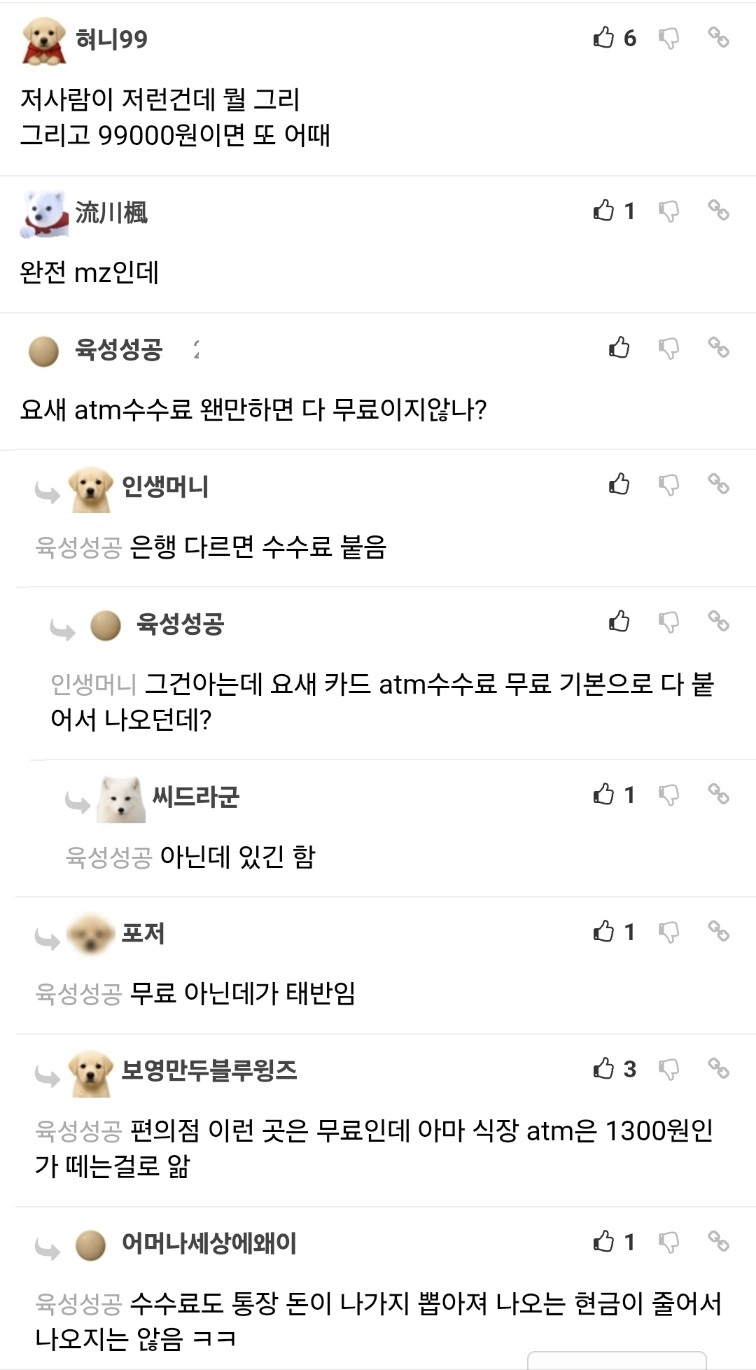
Task: Dislike the reply by 포저
Action: click(x=669, y=931)
